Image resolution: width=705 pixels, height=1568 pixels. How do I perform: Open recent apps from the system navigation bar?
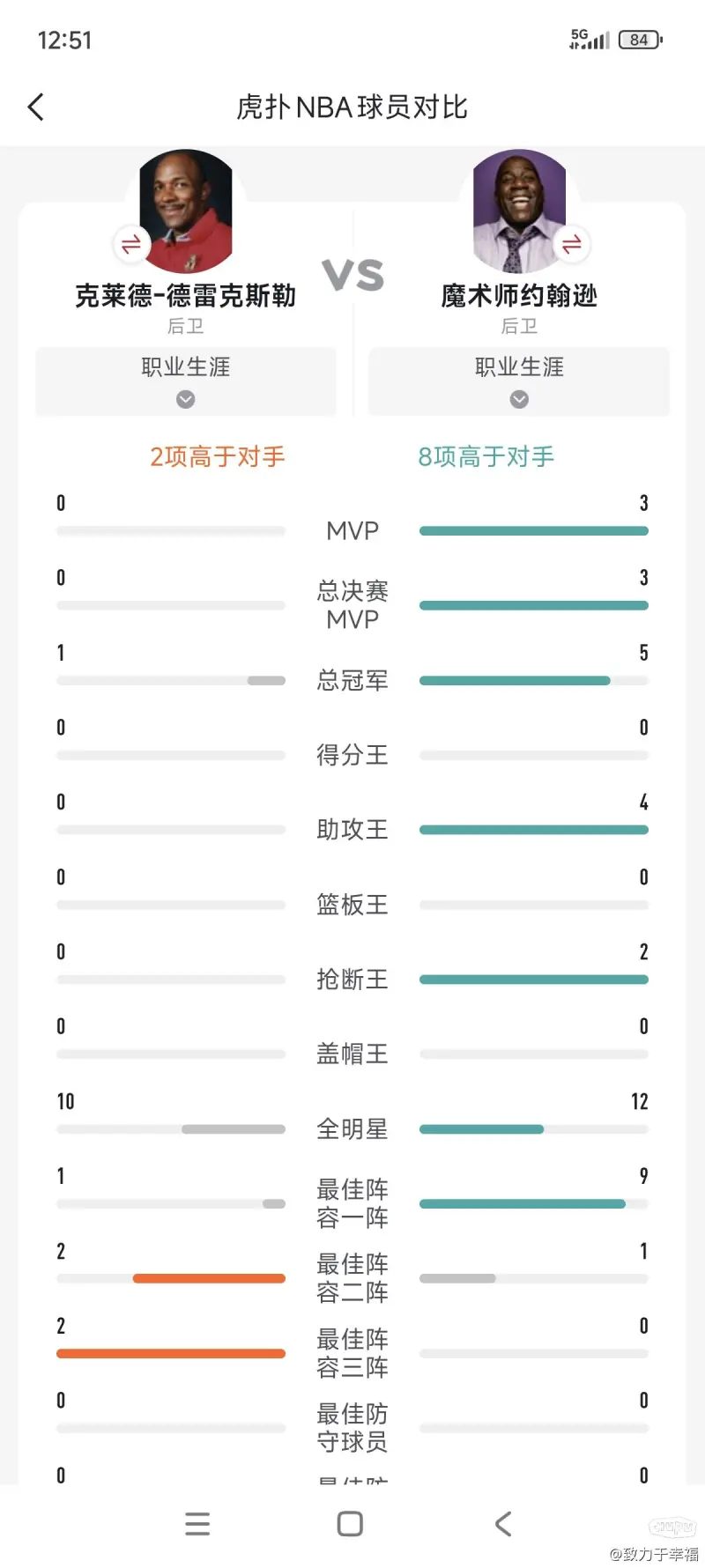(x=197, y=1524)
